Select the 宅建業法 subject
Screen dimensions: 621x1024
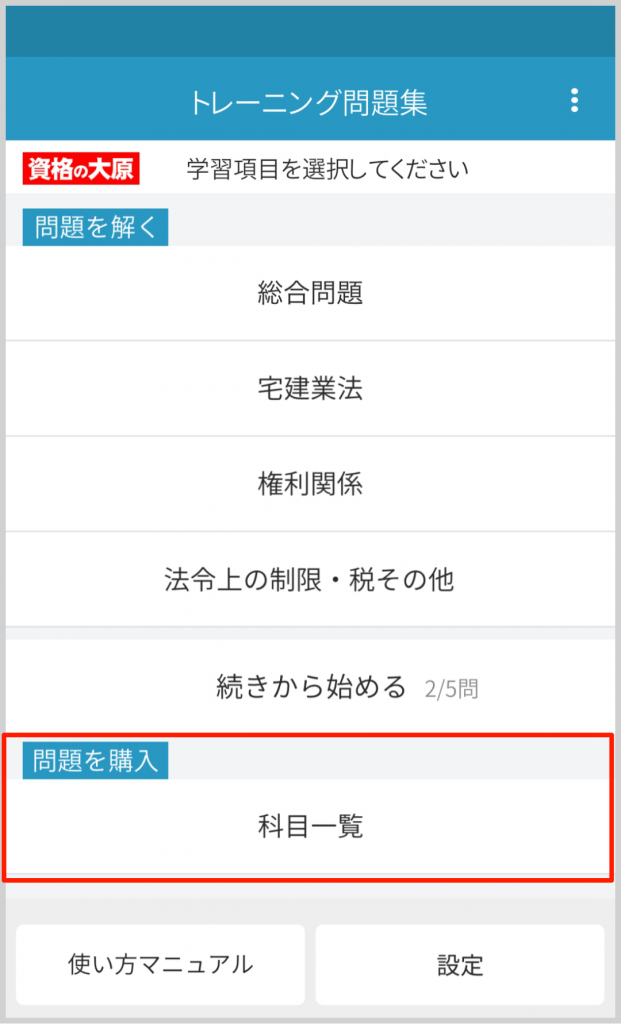click(310, 388)
